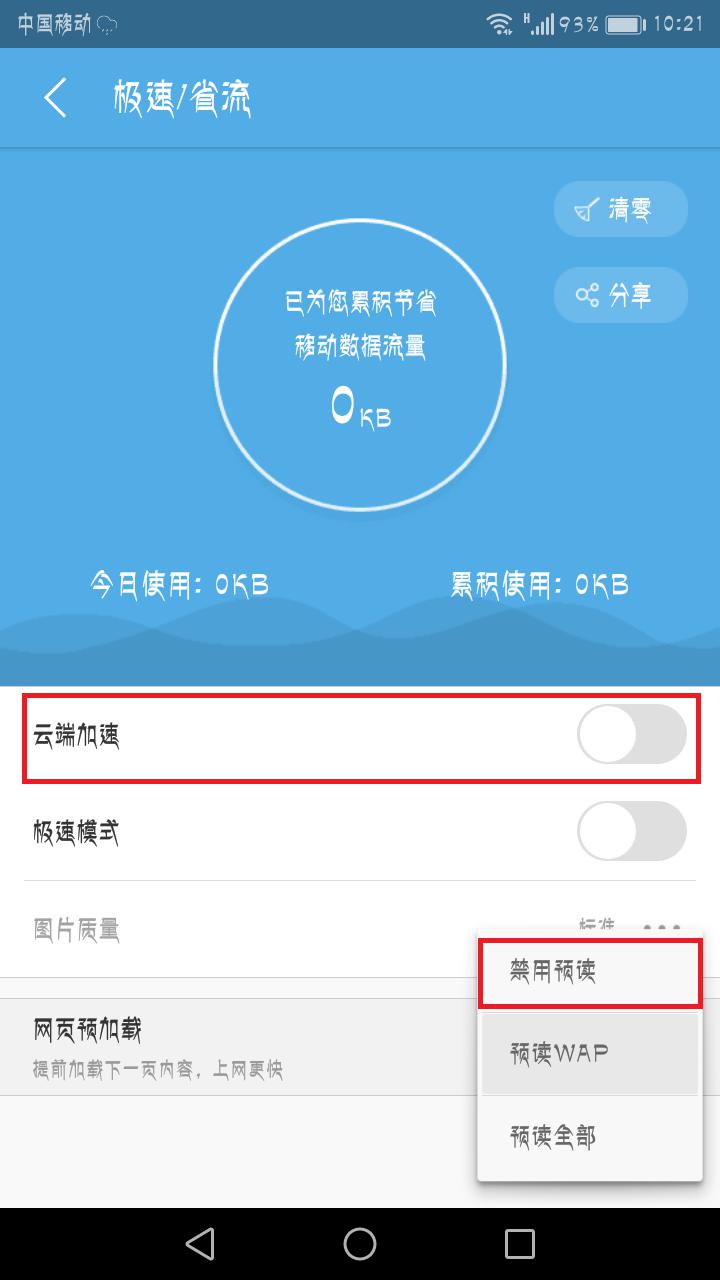Tap the system home button
This screenshot has height=1280, width=720.
click(360, 1243)
